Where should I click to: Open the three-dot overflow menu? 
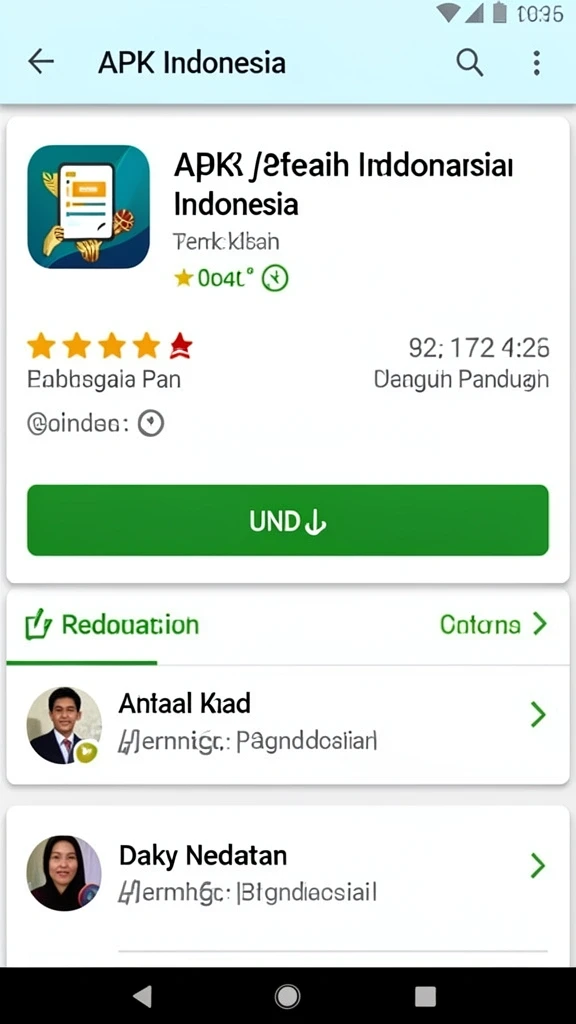pyautogui.click(x=536, y=63)
